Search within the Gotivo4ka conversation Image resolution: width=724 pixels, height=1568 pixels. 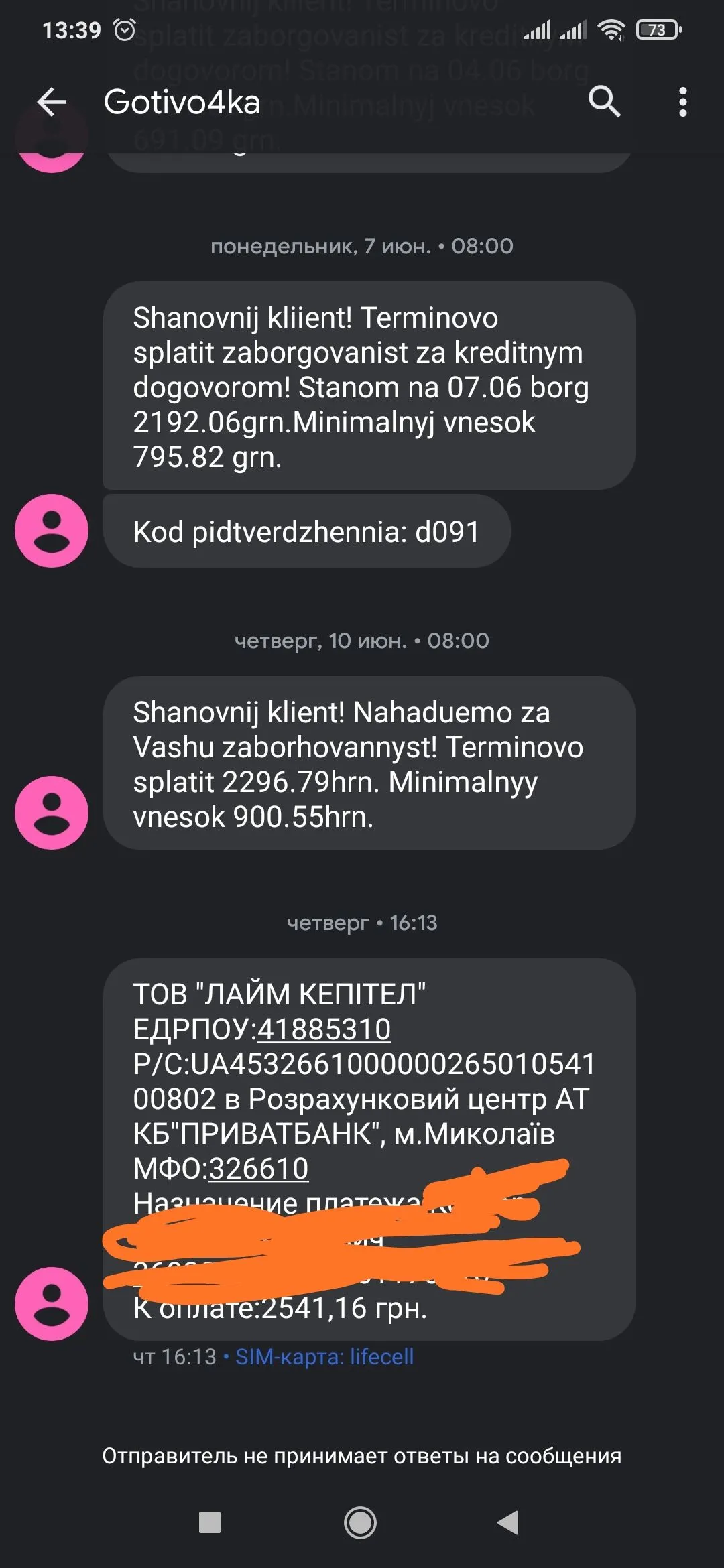pyautogui.click(x=604, y=102)
